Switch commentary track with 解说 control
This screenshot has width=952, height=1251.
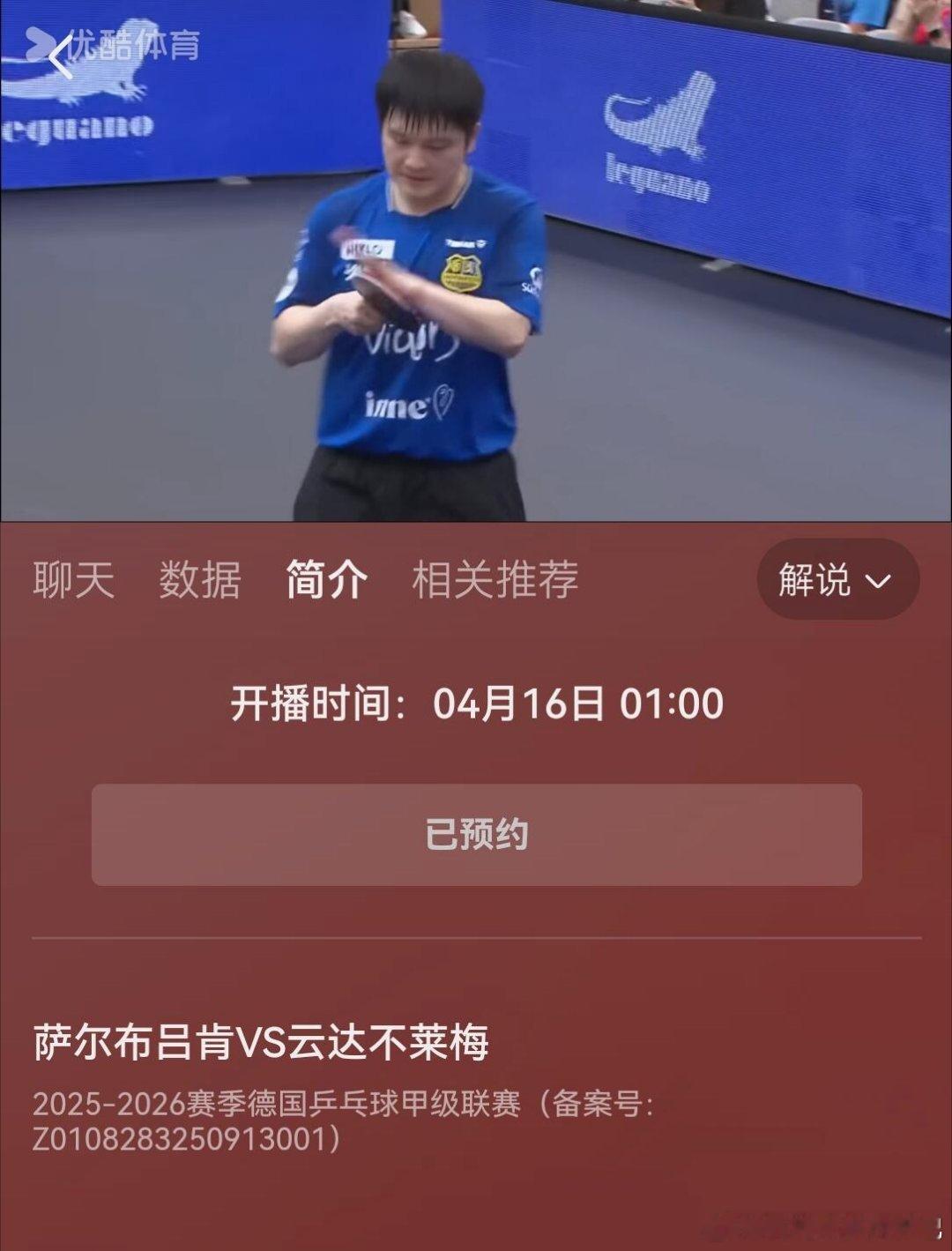837,580
